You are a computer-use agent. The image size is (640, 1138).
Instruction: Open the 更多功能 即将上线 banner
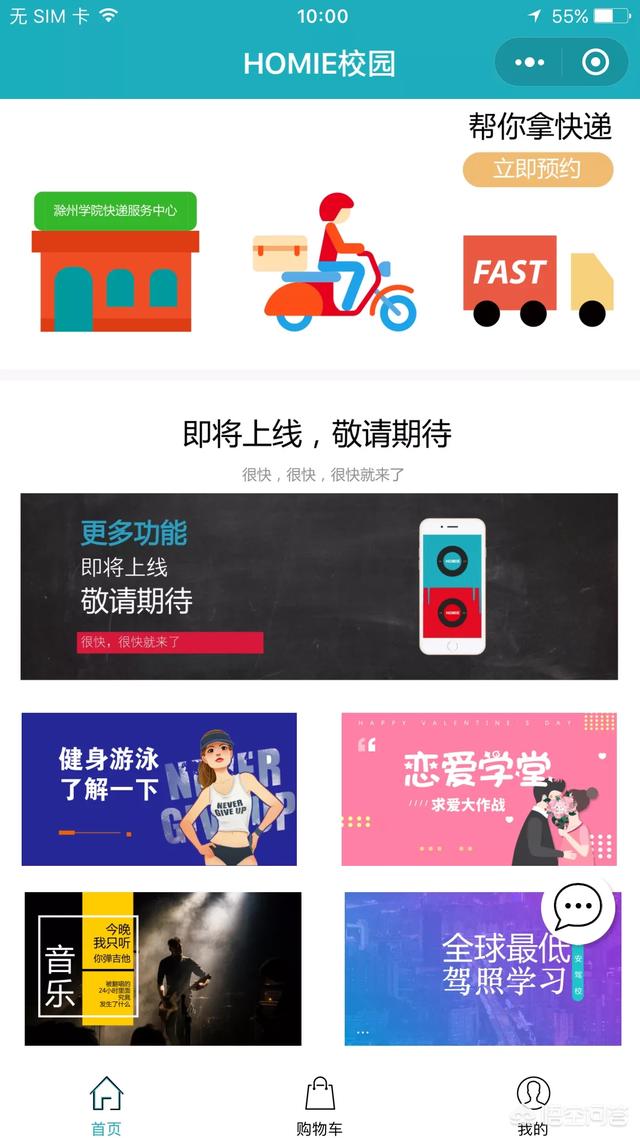coord(319,586)
